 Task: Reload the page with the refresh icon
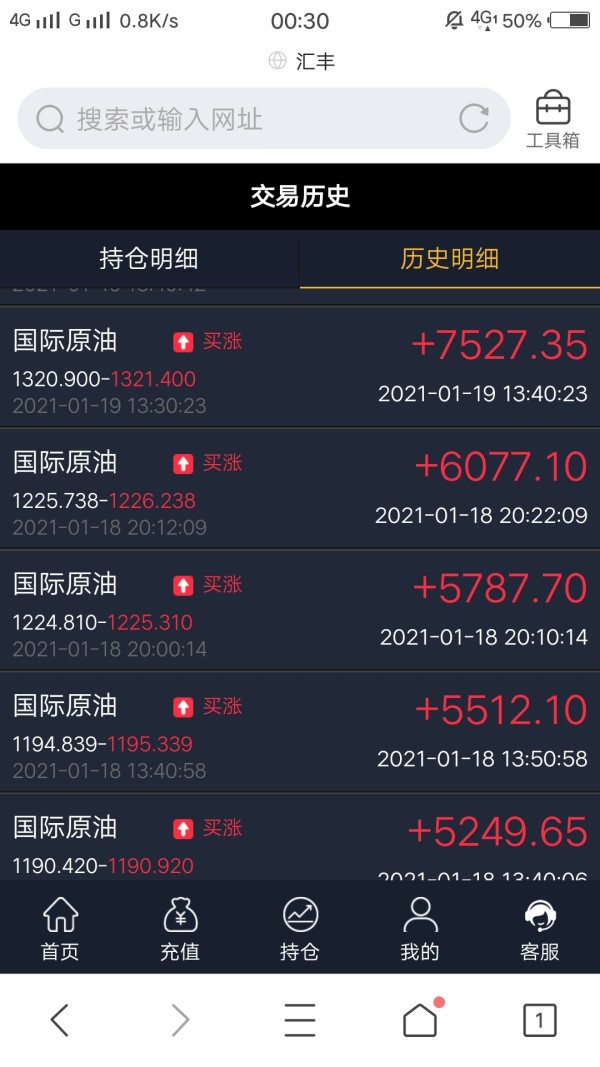click(473, 119)
